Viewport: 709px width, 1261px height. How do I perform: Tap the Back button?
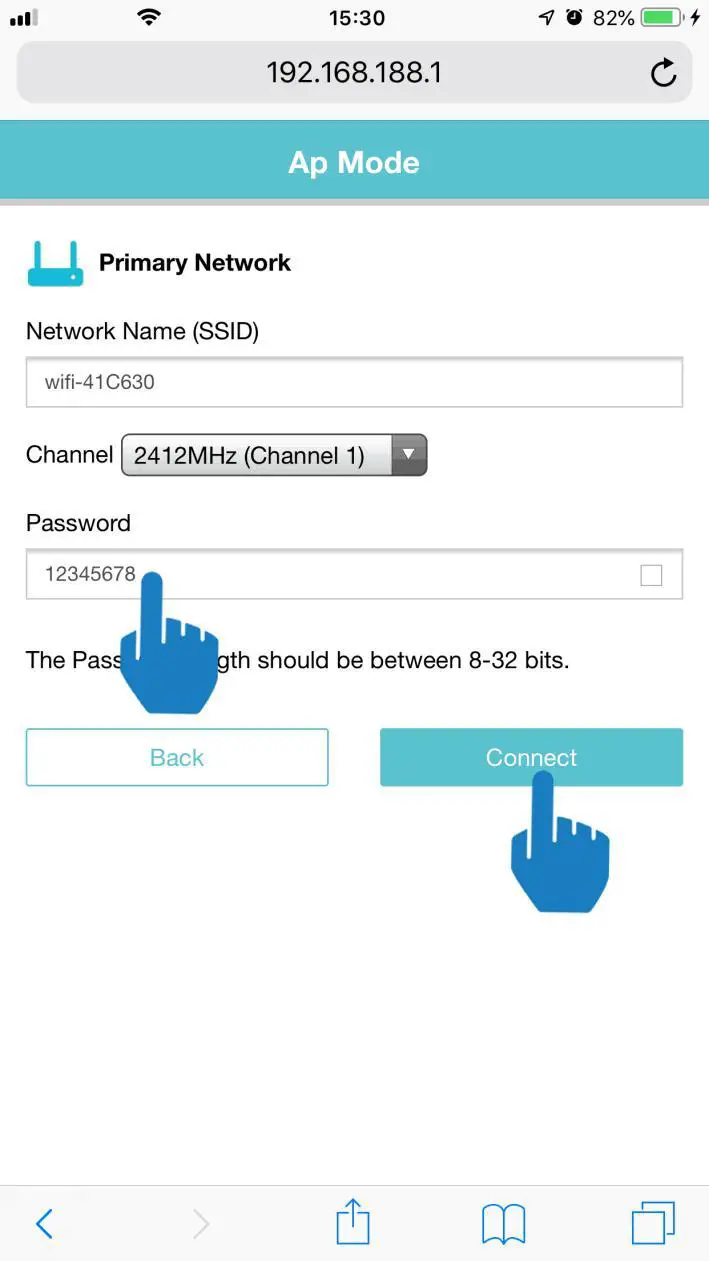(177, 757)
